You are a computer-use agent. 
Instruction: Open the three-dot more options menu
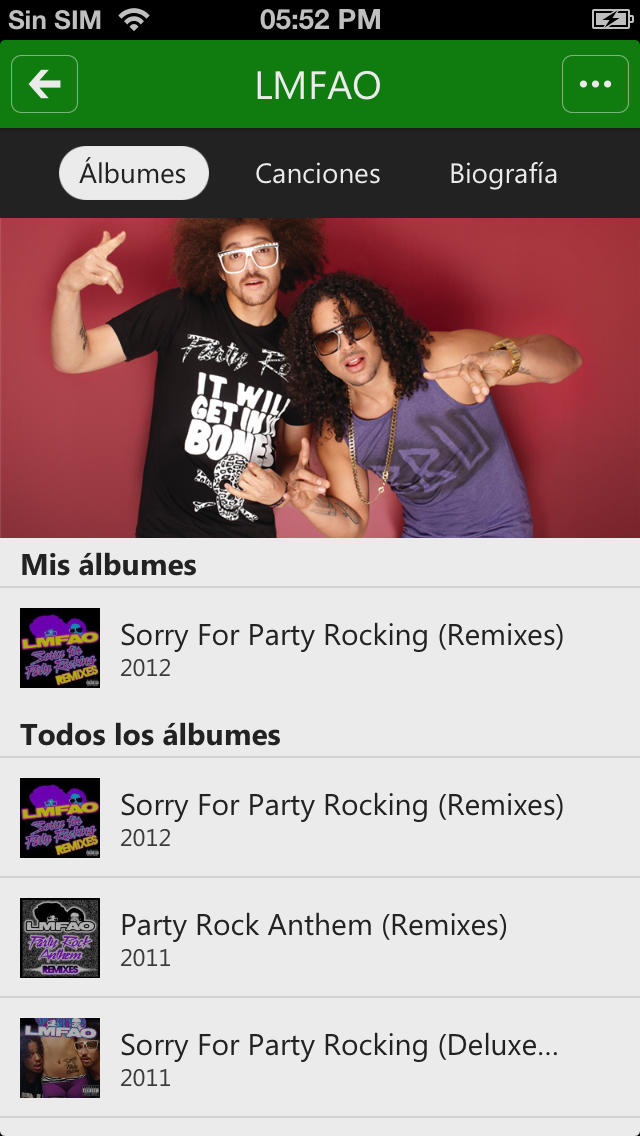pos(595,84)
